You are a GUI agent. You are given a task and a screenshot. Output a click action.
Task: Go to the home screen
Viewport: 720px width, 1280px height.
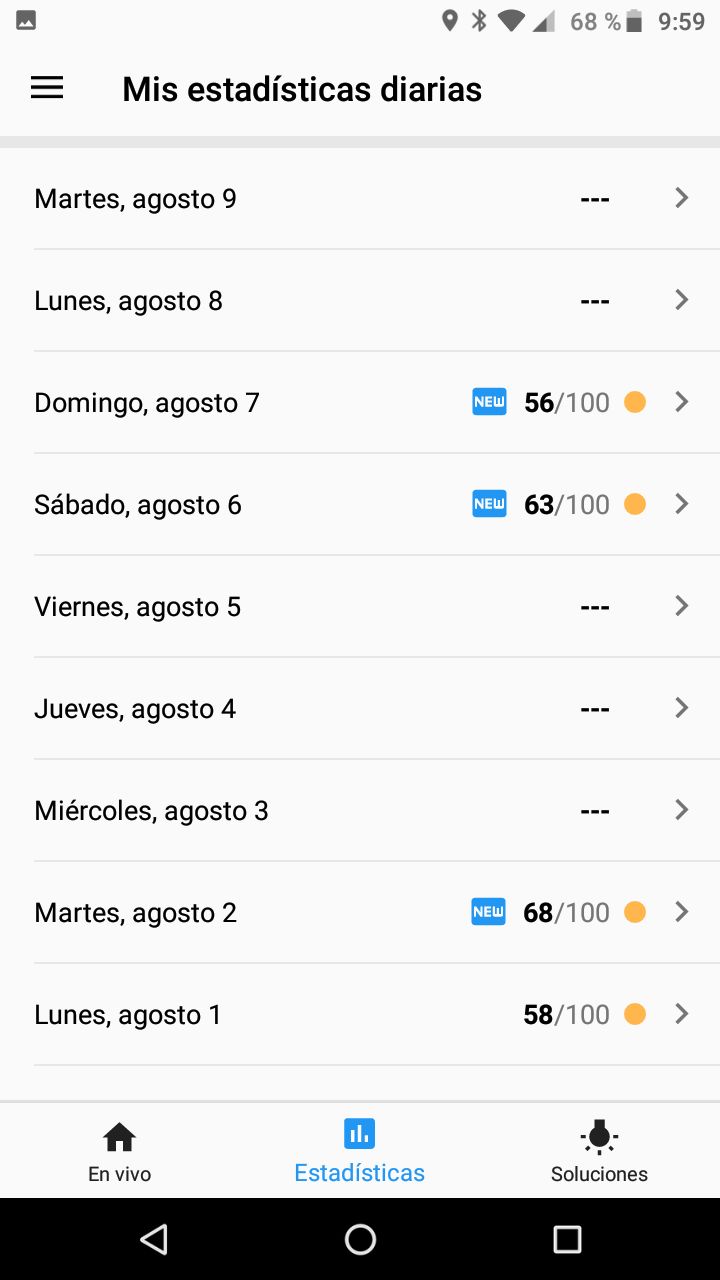click(360, 1239)
